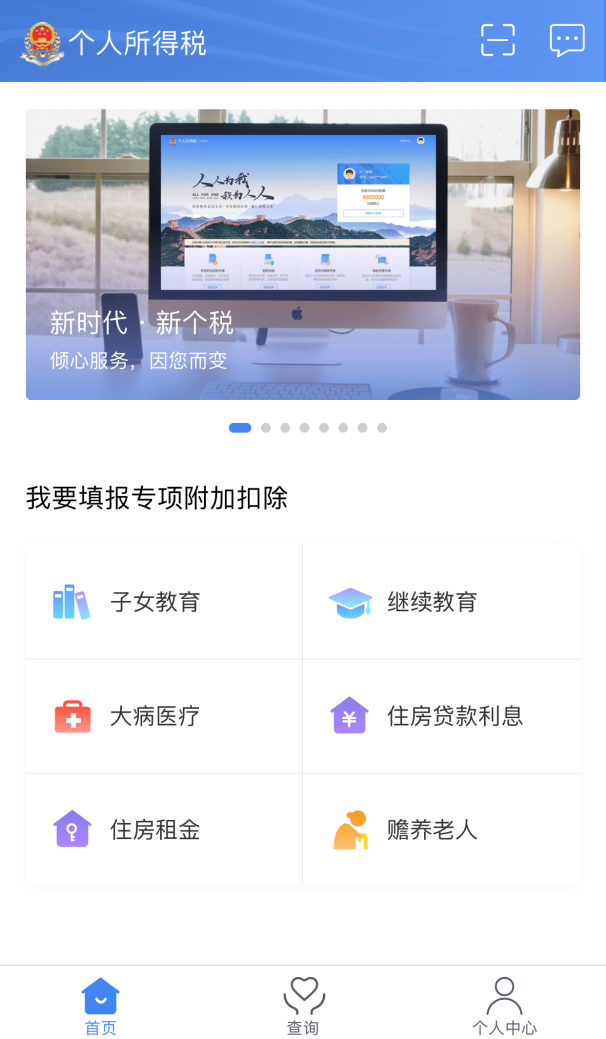Select 继续教育 deduction

pyautogui.click(x=442, y=602)
